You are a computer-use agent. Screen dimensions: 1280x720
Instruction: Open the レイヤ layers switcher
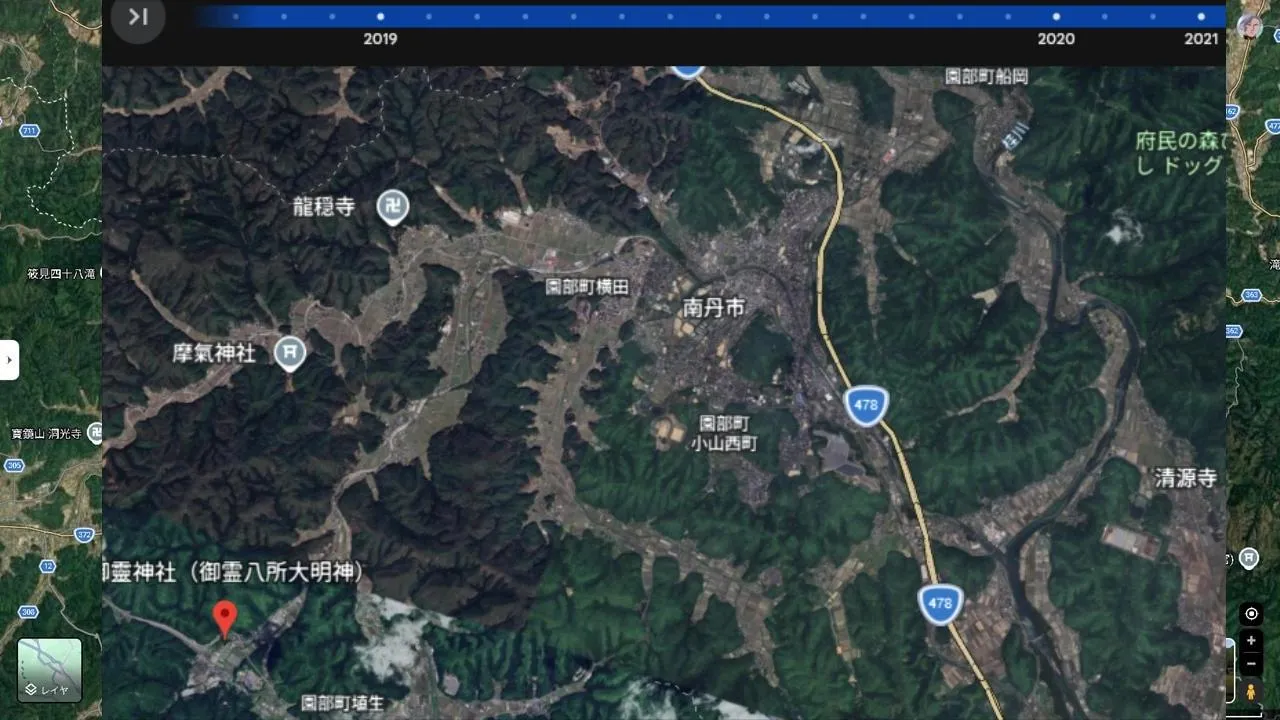click(x=49, y=670)
